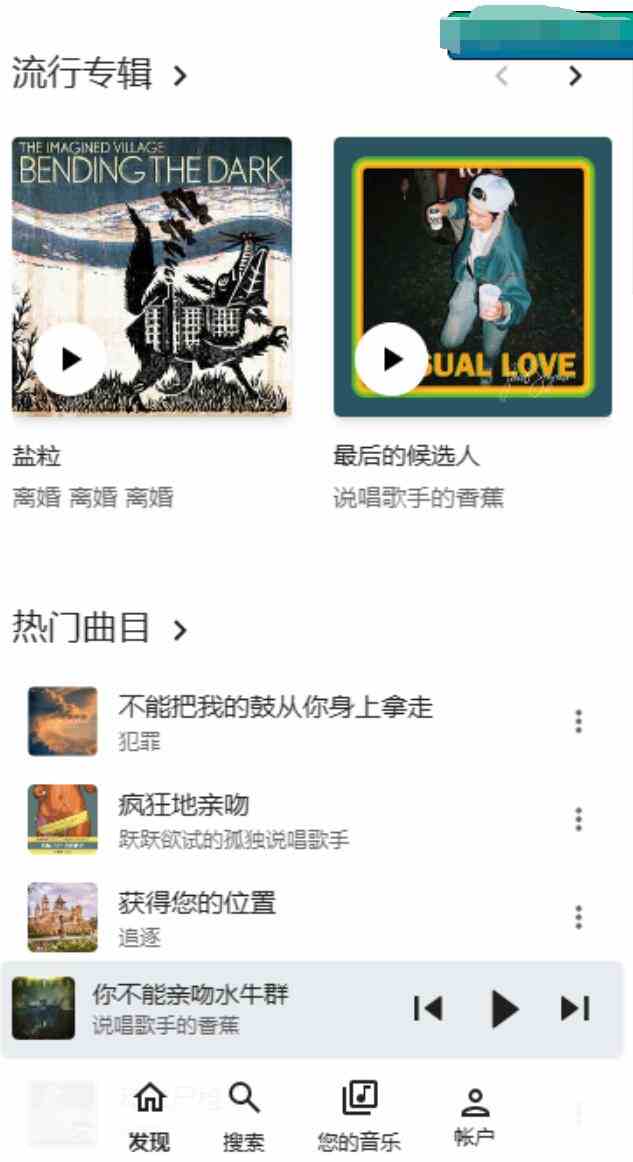Play the 最后的候选人 album
This screenshot has height=1162, width=633.
coord(391,359)
